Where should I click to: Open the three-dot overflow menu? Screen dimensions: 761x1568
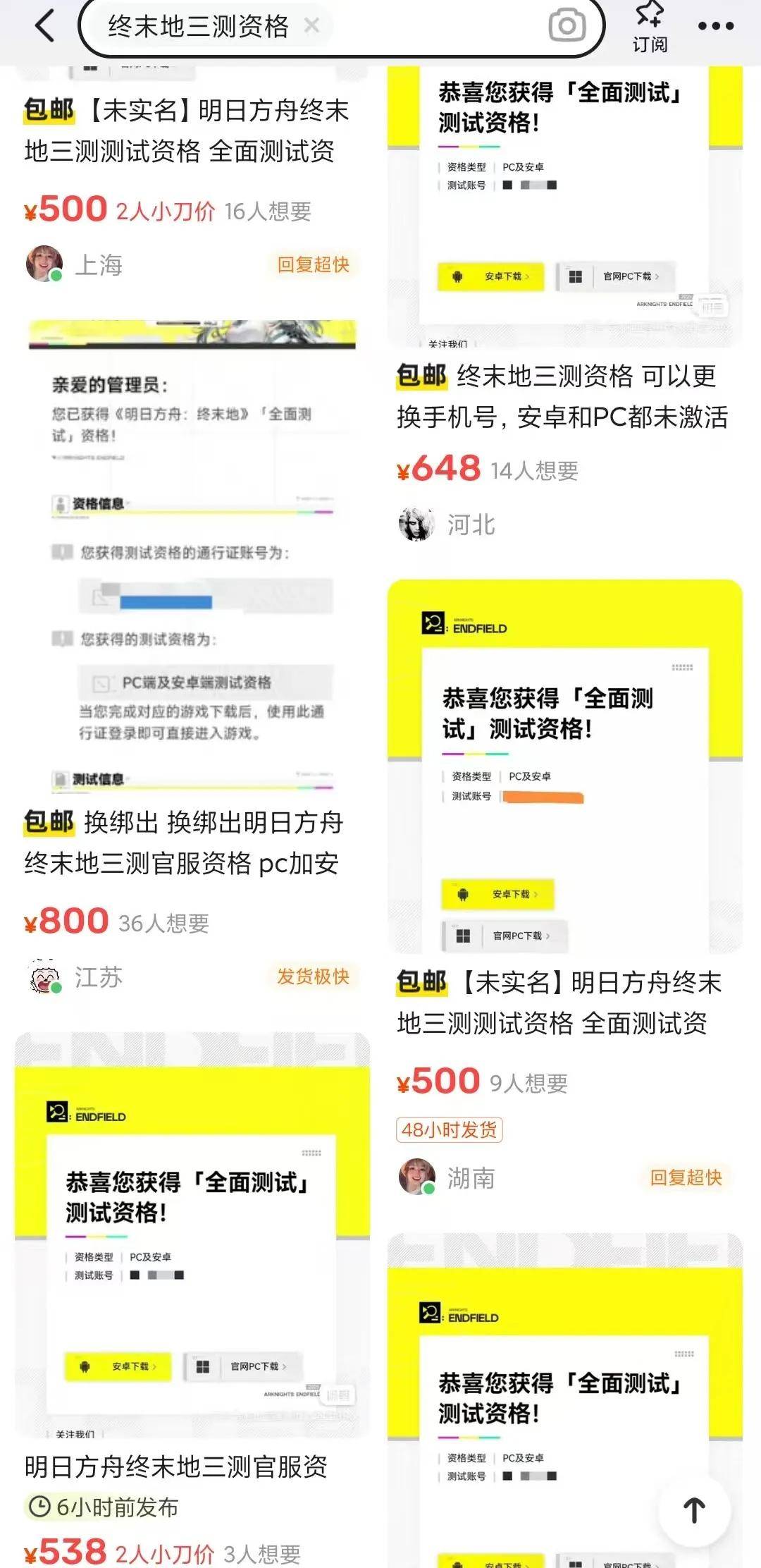(x=716, y=27)
